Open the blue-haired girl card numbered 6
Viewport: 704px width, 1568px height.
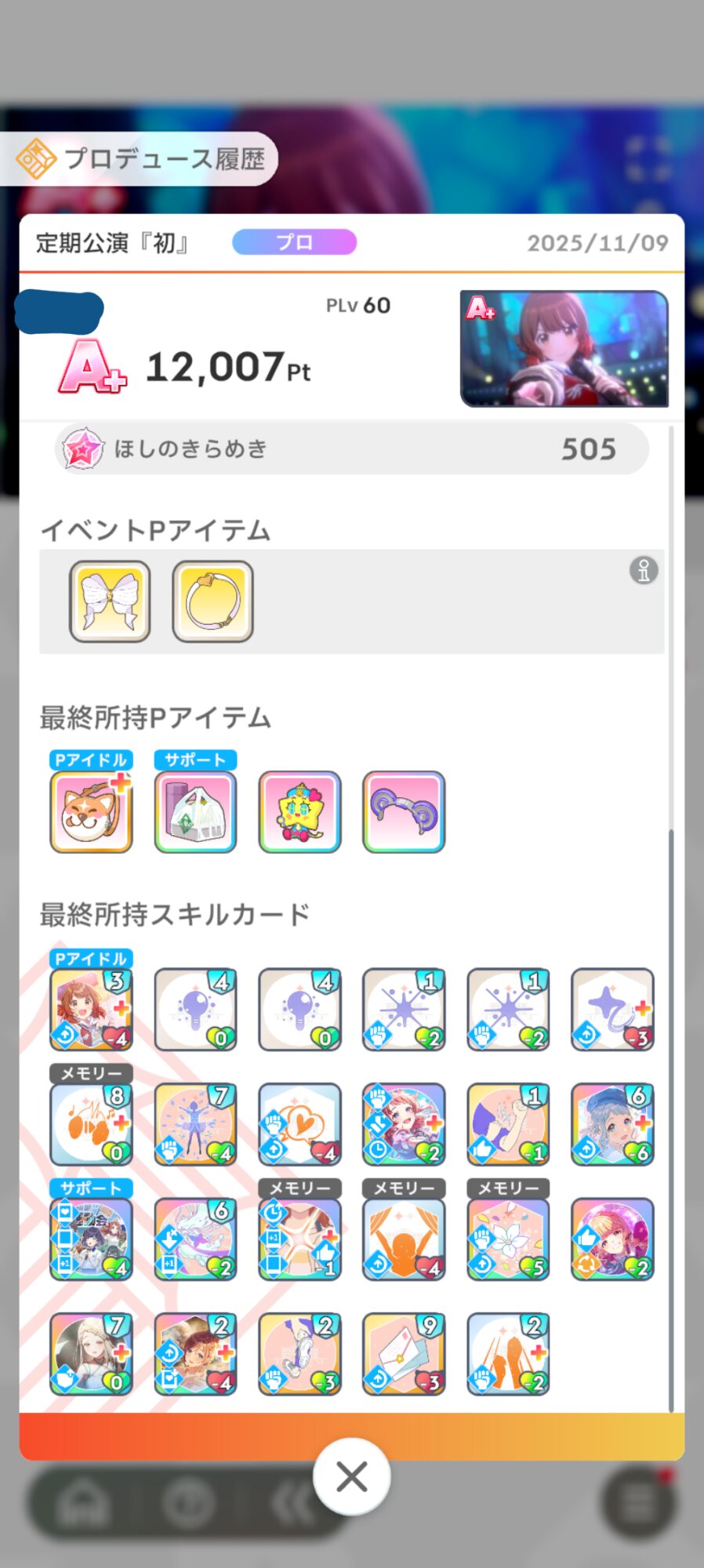pos(612,1123)
